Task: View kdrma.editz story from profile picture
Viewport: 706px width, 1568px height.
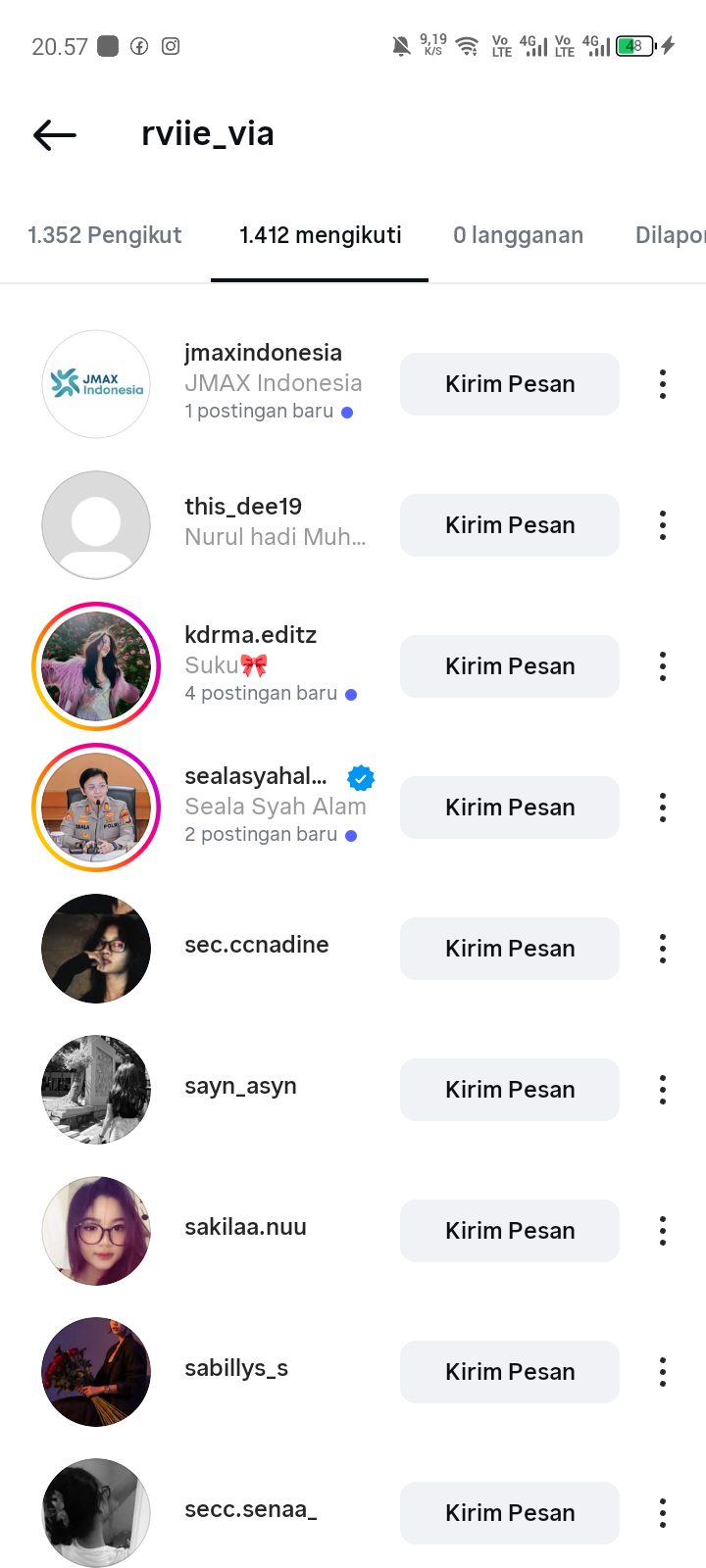Action: click(x=96, y=666)
